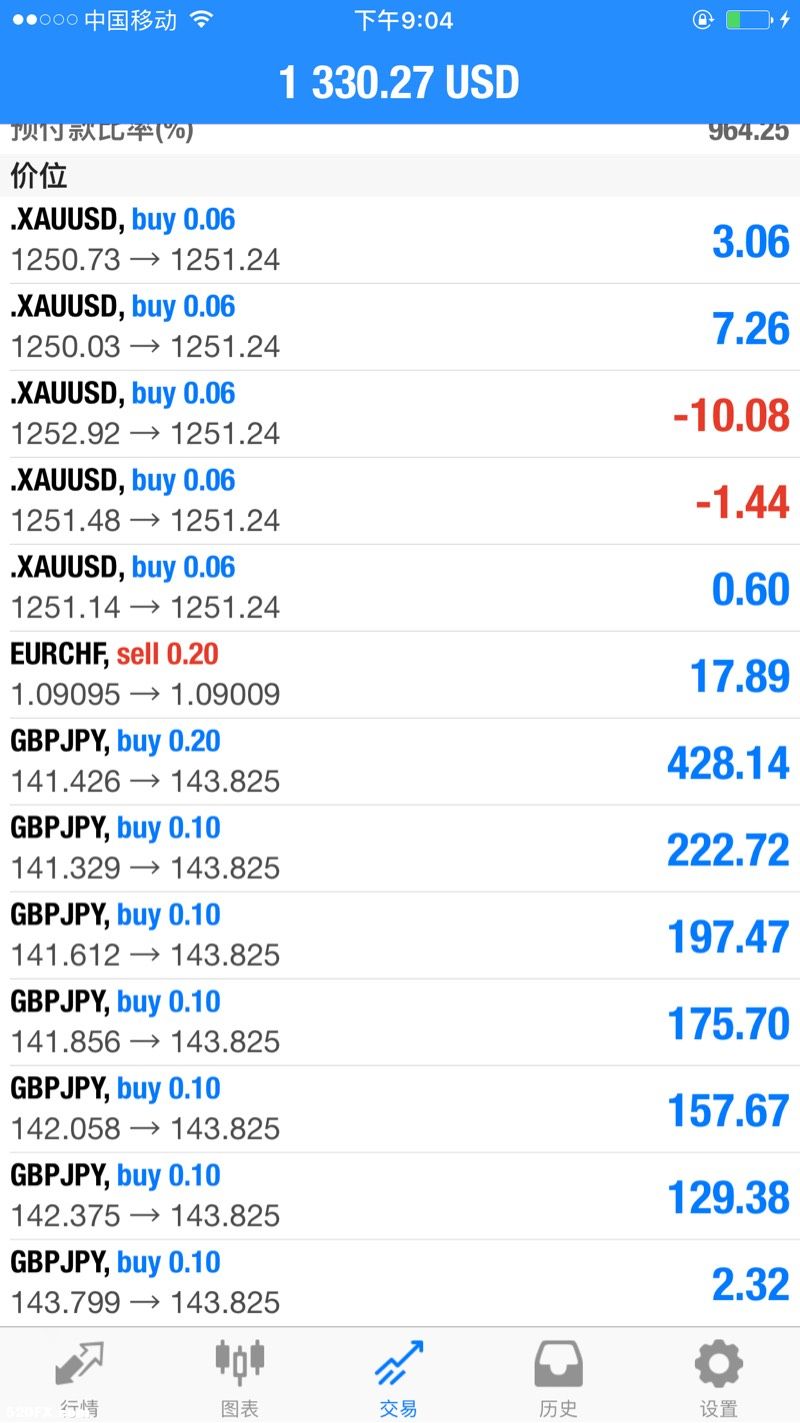800x1423 pixels.
Task: Switch to the 行情 quotes tab
Action: click(80, 1377)
